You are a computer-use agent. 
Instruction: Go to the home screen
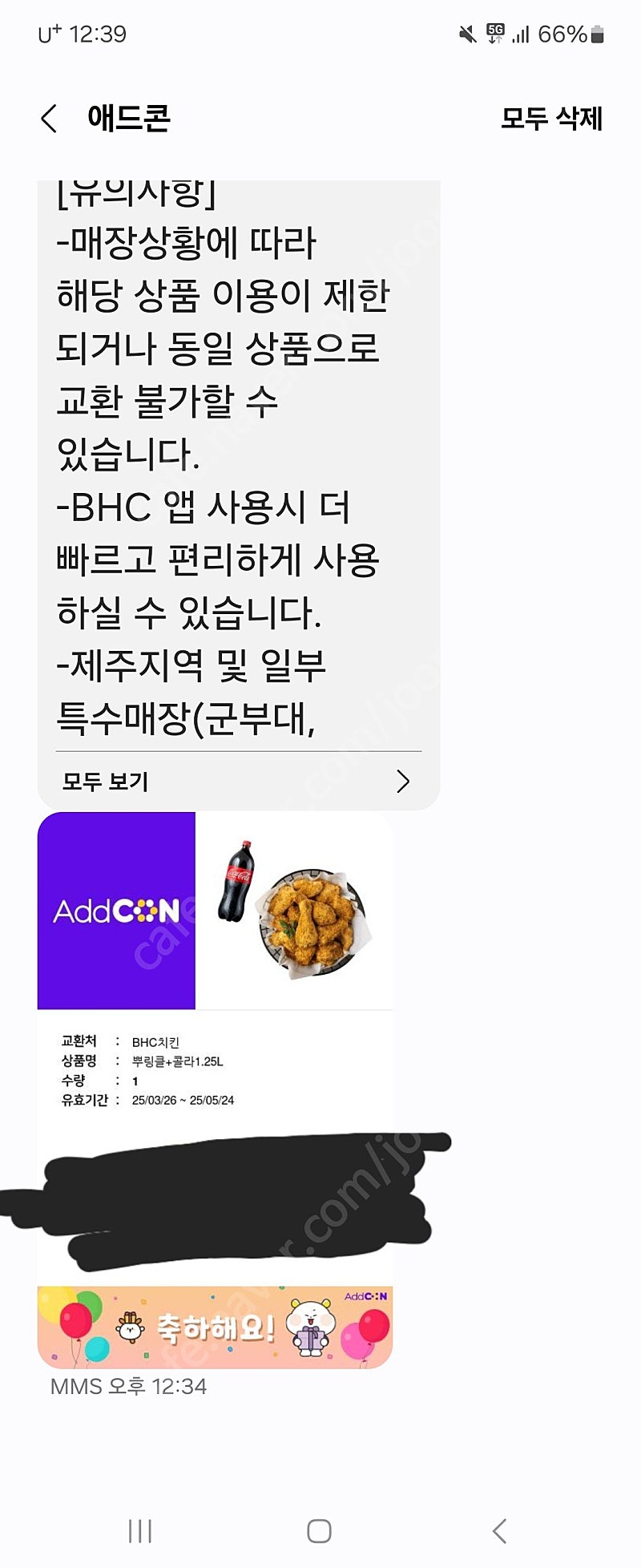click(319, 1531)
